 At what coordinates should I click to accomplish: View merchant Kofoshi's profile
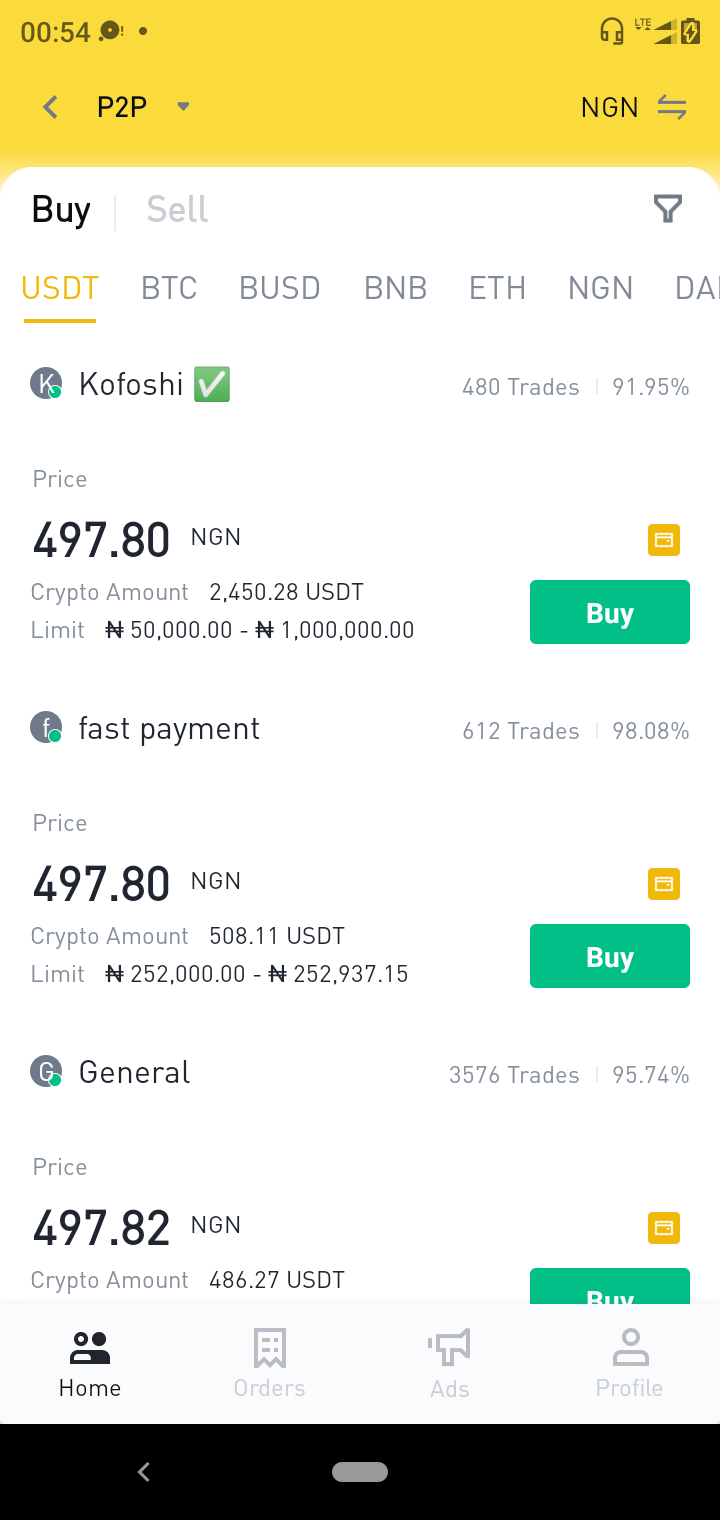coord(131,384)
